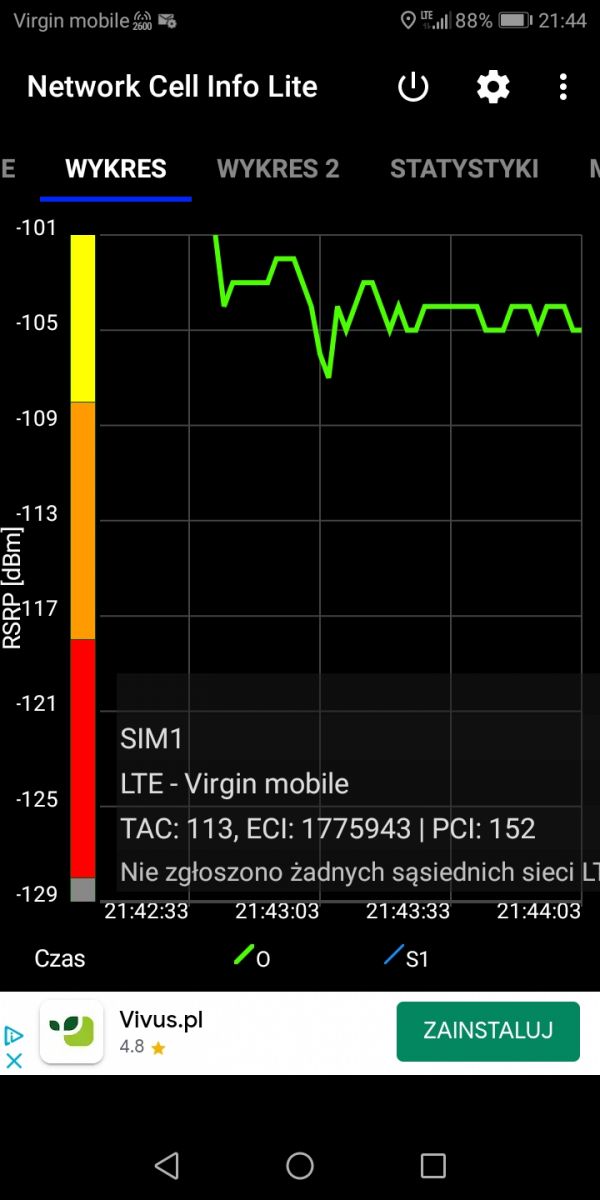Close the Vivus.pl ad banner
600x1200 pixels.
pyautogui.click(x=14, y=1061)
